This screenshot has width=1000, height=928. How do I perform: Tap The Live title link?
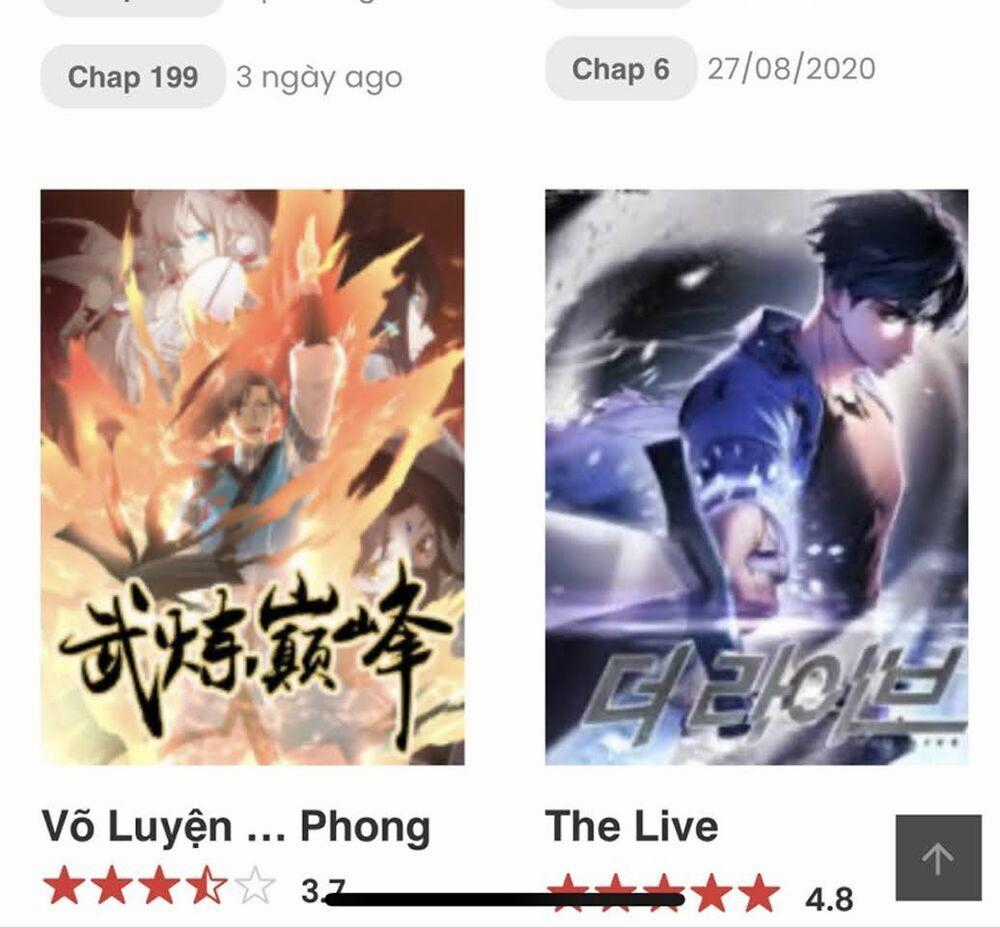[x=632, y=827]
